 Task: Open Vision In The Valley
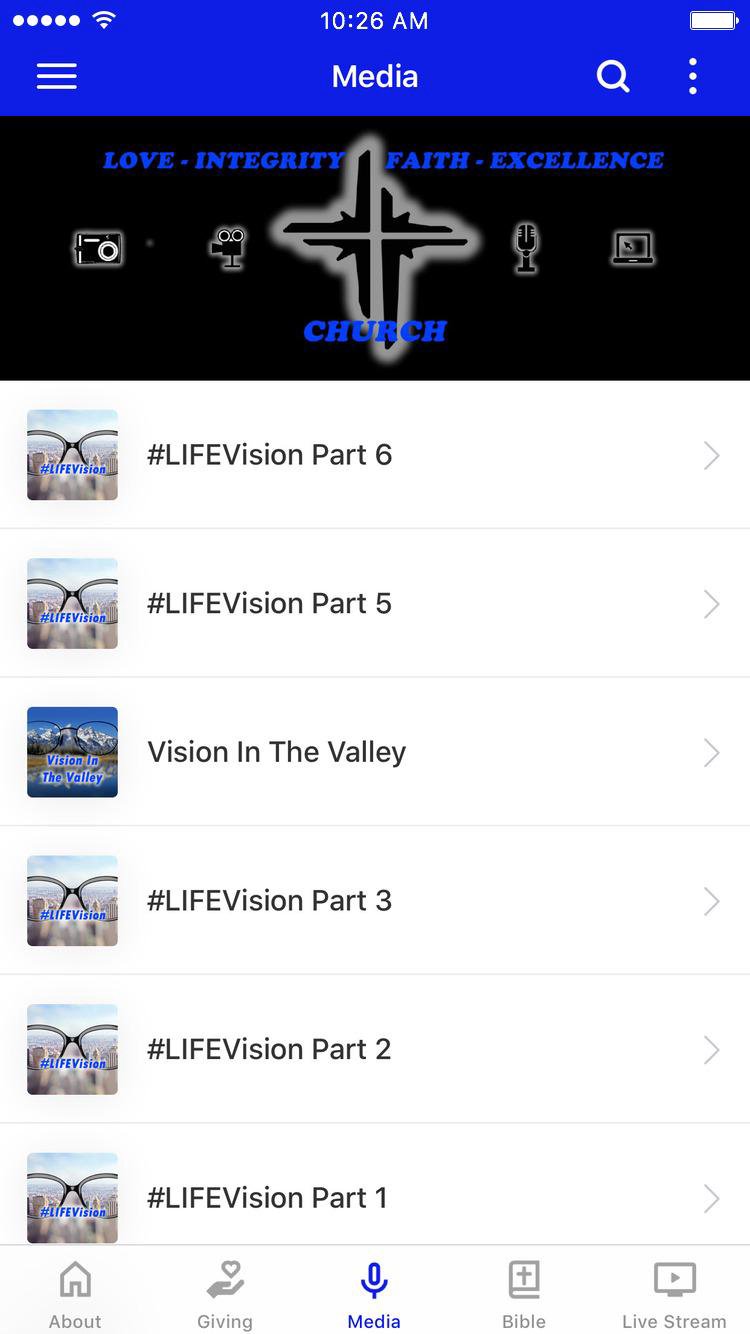(x=374, y=752)
